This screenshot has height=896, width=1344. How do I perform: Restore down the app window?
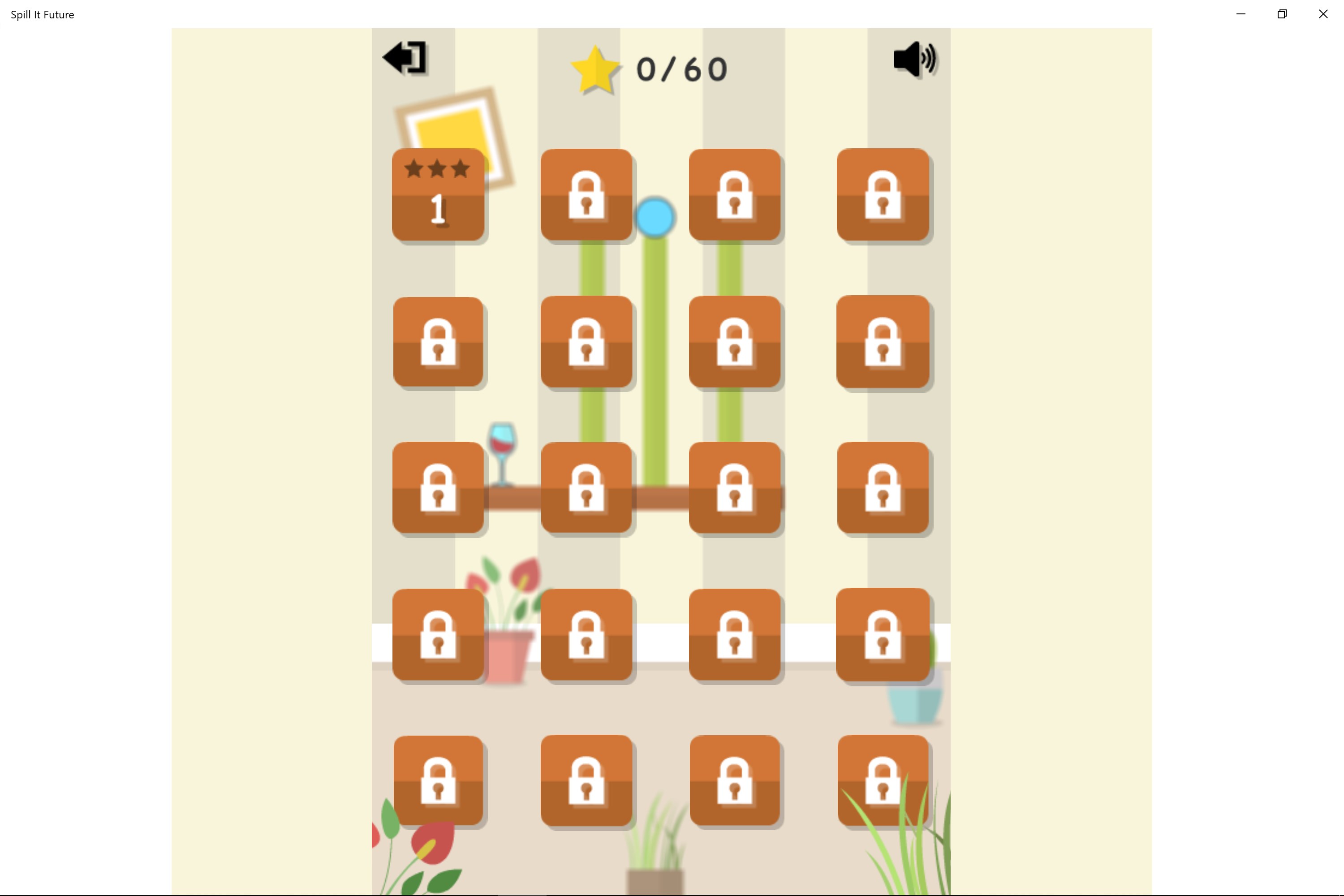1282,14
